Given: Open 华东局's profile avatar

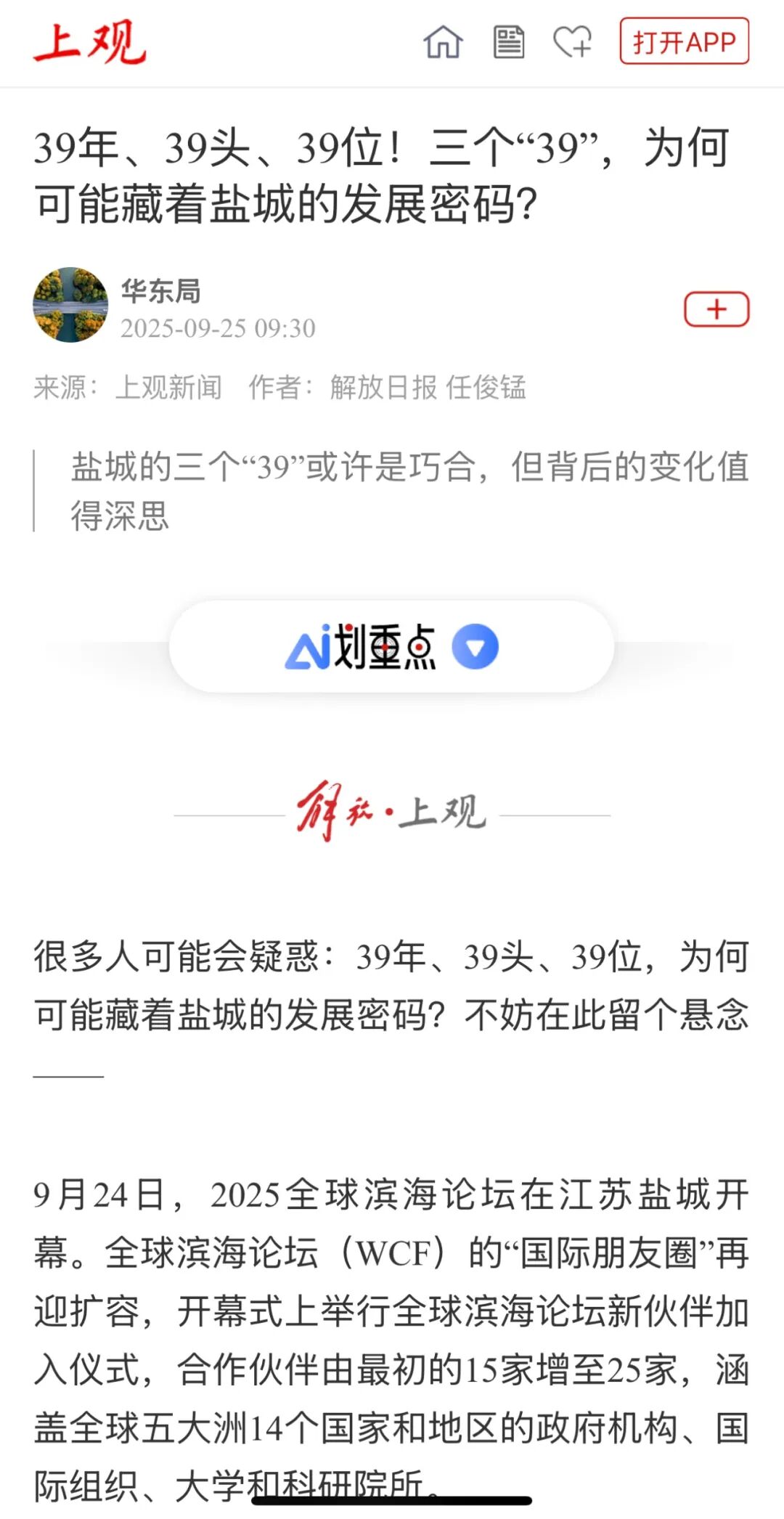Looking at the screenshot, I should pyautogui.click(x=70, y=305).
